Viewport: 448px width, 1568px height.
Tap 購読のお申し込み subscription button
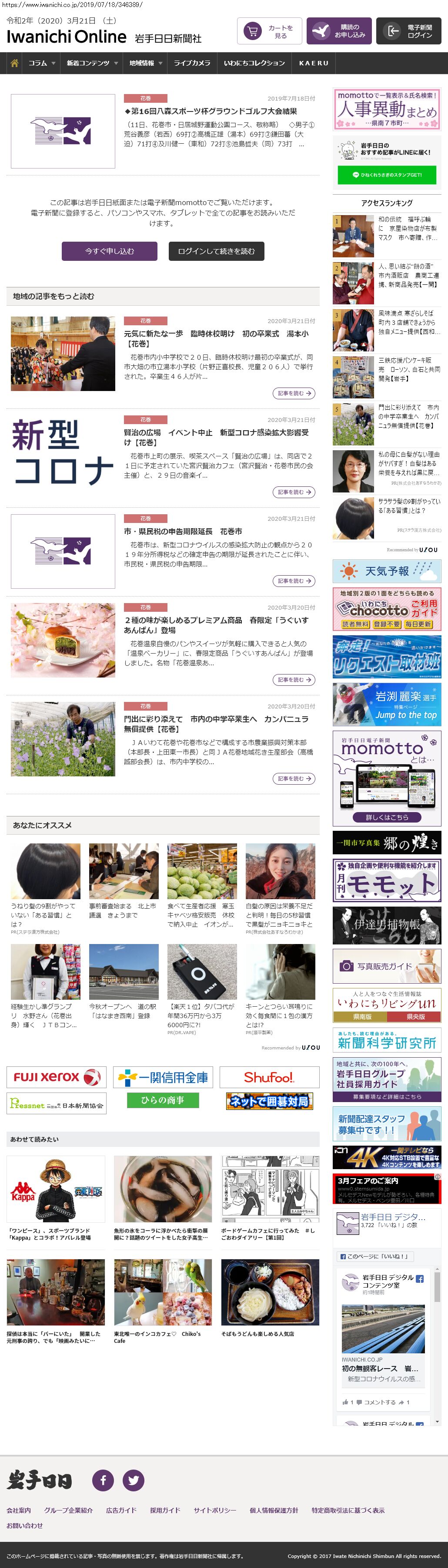pyautogui.click(x=338, y=31)
